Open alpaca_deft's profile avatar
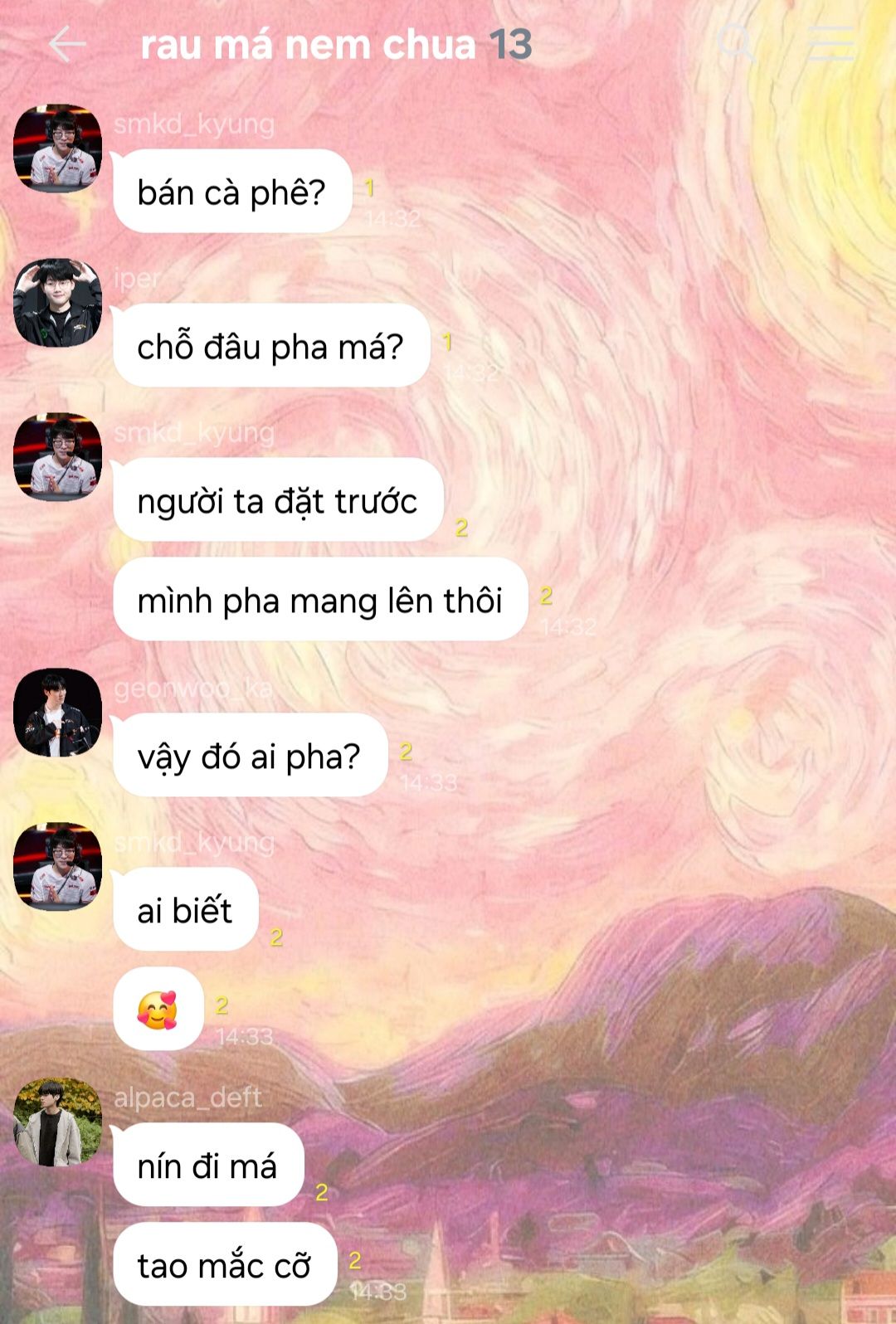This screenshot has height=1324, width=896. click(x=57, y=1122)
